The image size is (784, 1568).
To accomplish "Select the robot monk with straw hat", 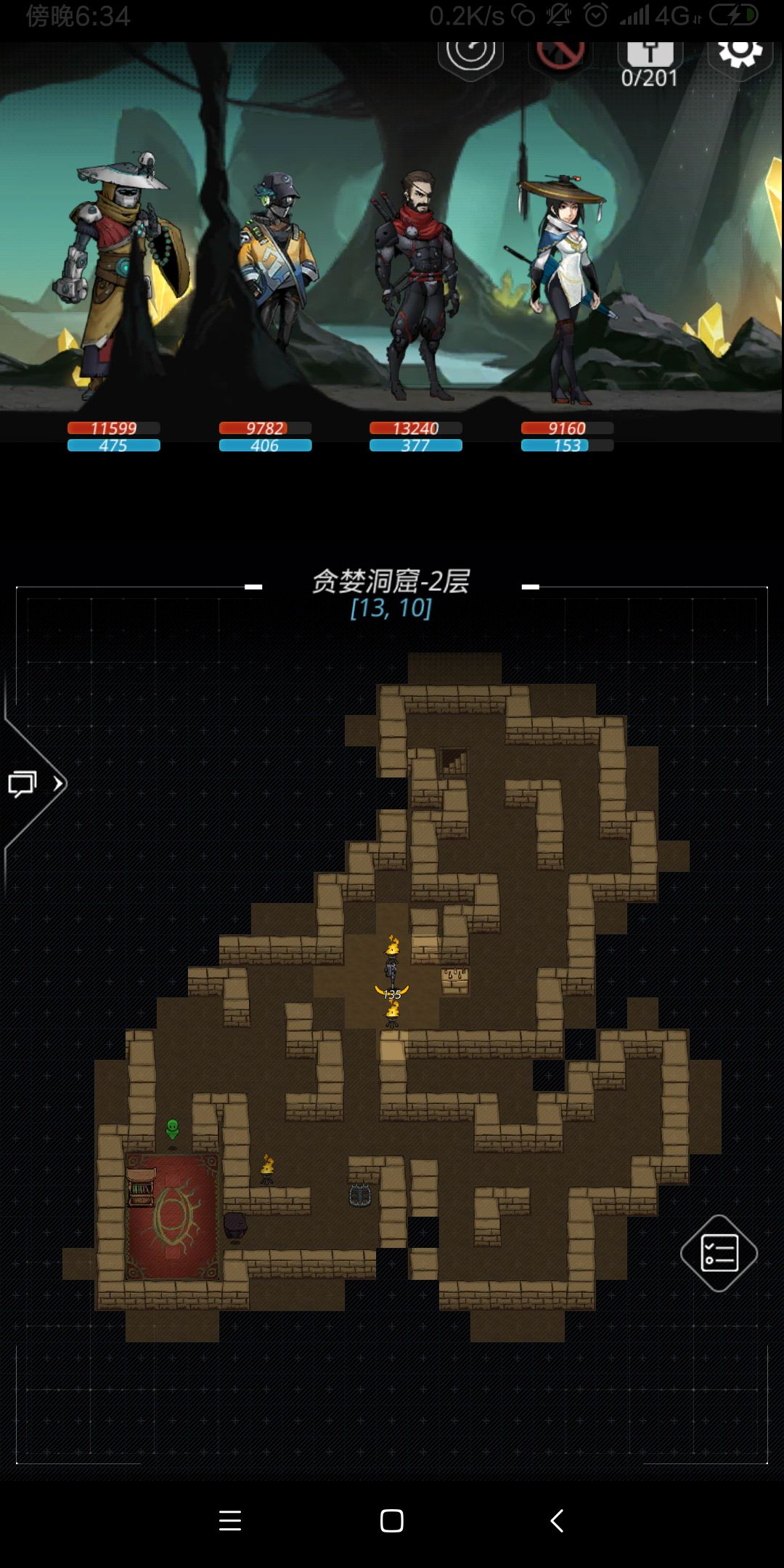I will coord(123,276).
